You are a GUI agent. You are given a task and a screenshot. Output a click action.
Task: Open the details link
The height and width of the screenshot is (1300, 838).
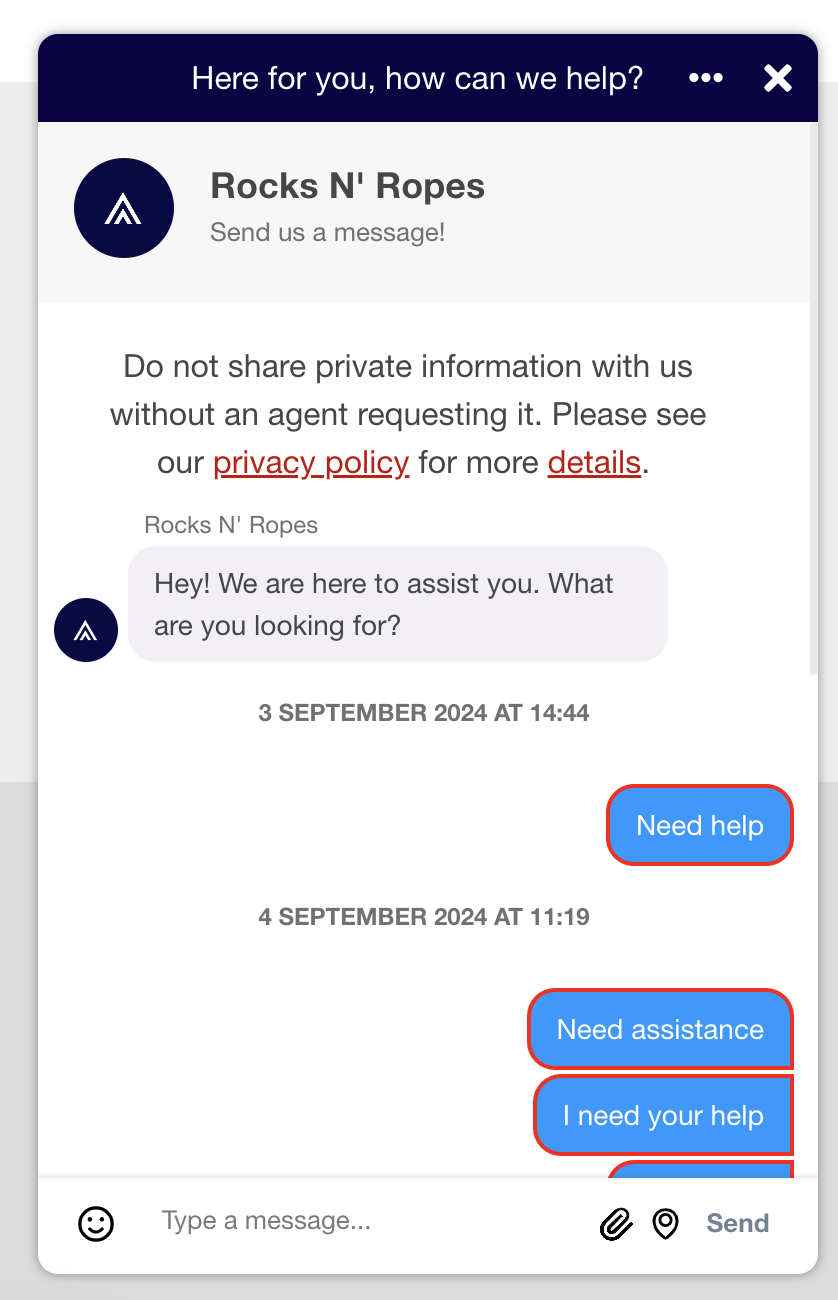[594, 463]
